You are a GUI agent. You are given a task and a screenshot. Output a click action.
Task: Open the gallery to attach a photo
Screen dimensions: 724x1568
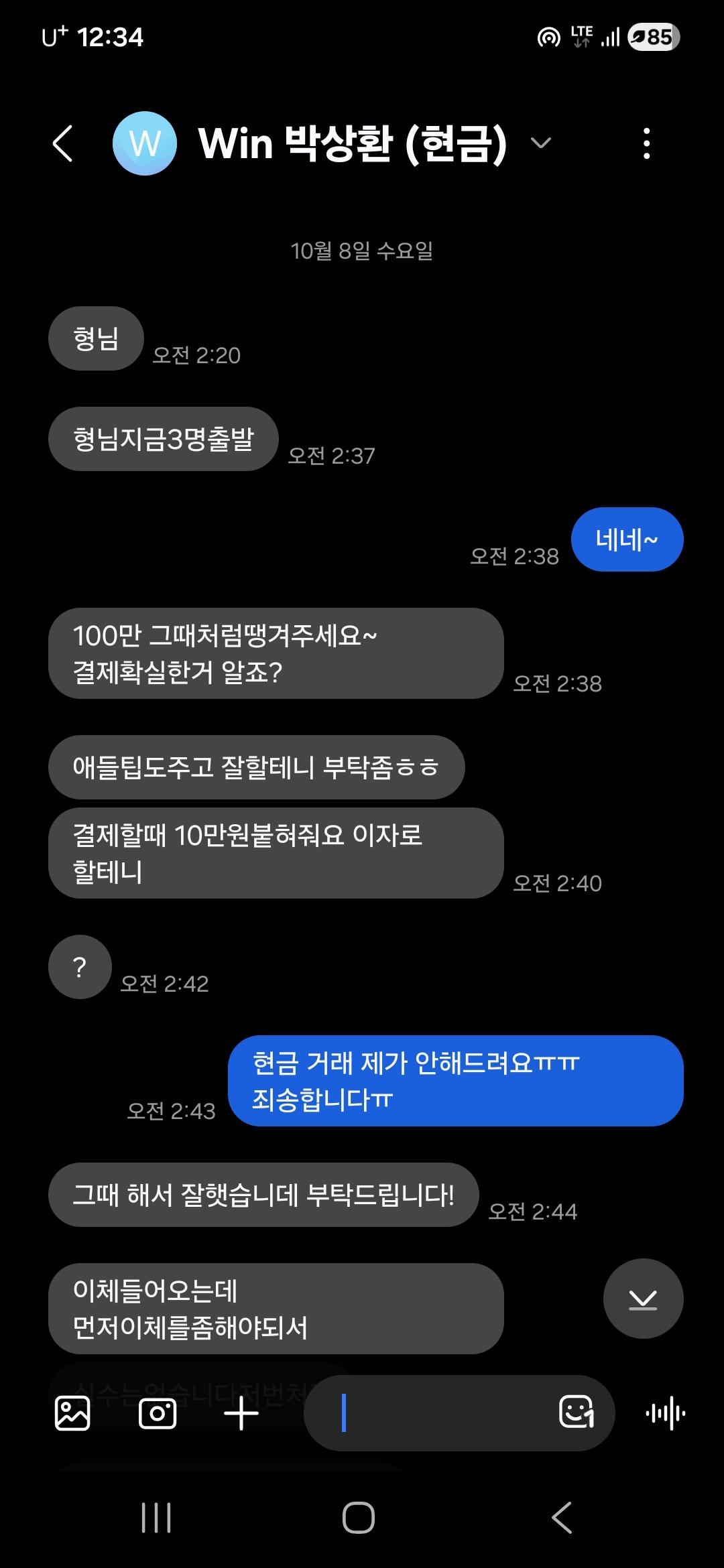(74, 1412)
